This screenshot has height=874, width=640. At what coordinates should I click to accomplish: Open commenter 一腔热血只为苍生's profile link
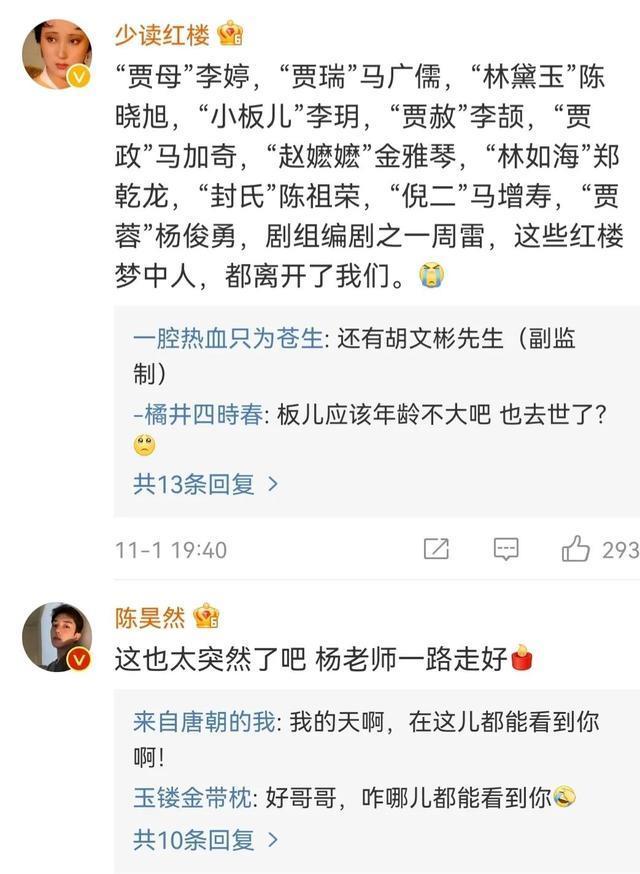[228, 338]
